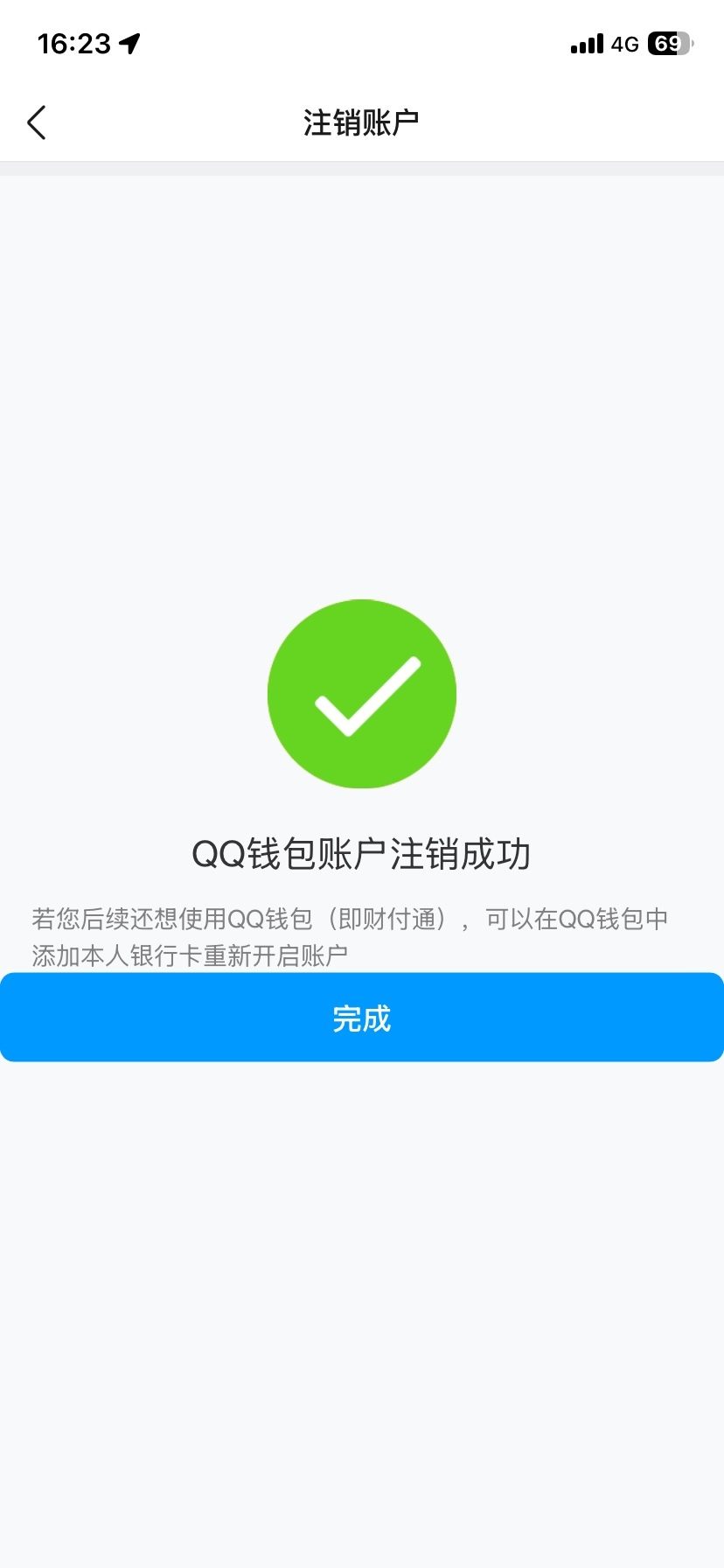The height and width of the screenshot is (1568, 724).
Task: Tap the battery level indicator showing 69
Action: click(670, 42)
